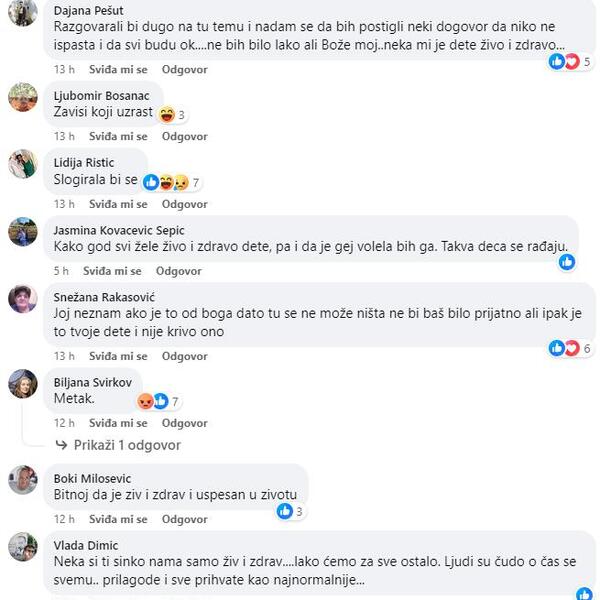This screenshot has height=600, width=600.
Task: Open Vlada Dimic's profile name
Action: pos(85,545)
